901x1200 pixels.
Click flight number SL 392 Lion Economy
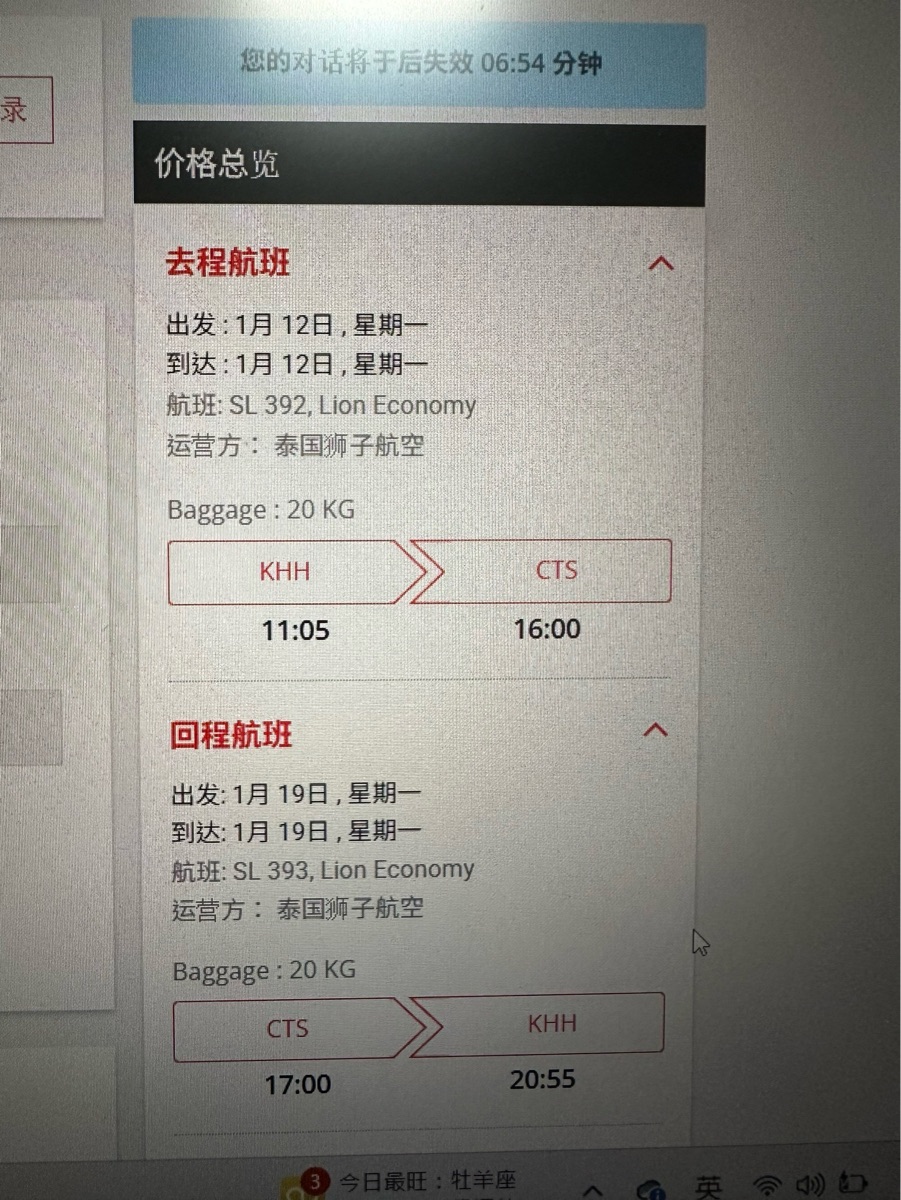point(320,405)
